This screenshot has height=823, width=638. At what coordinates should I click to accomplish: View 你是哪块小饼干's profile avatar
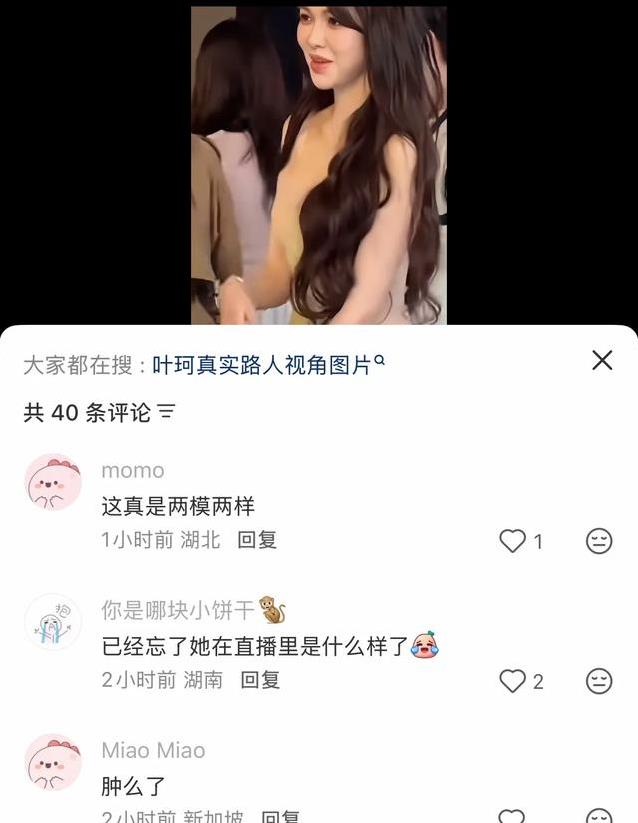coord(52,622)
